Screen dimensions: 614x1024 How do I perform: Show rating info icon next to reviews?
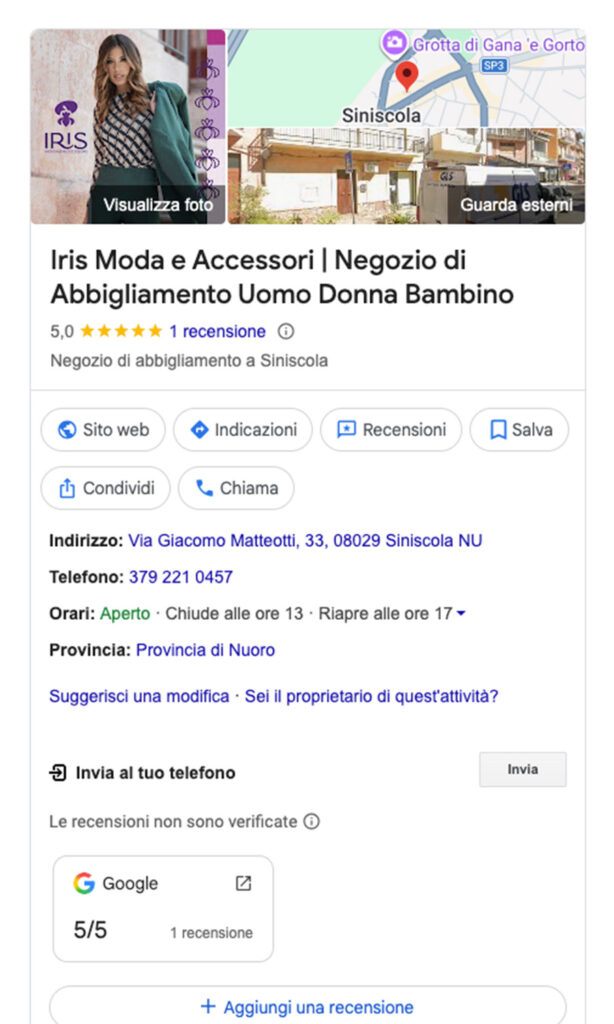[x=286, y=331]
